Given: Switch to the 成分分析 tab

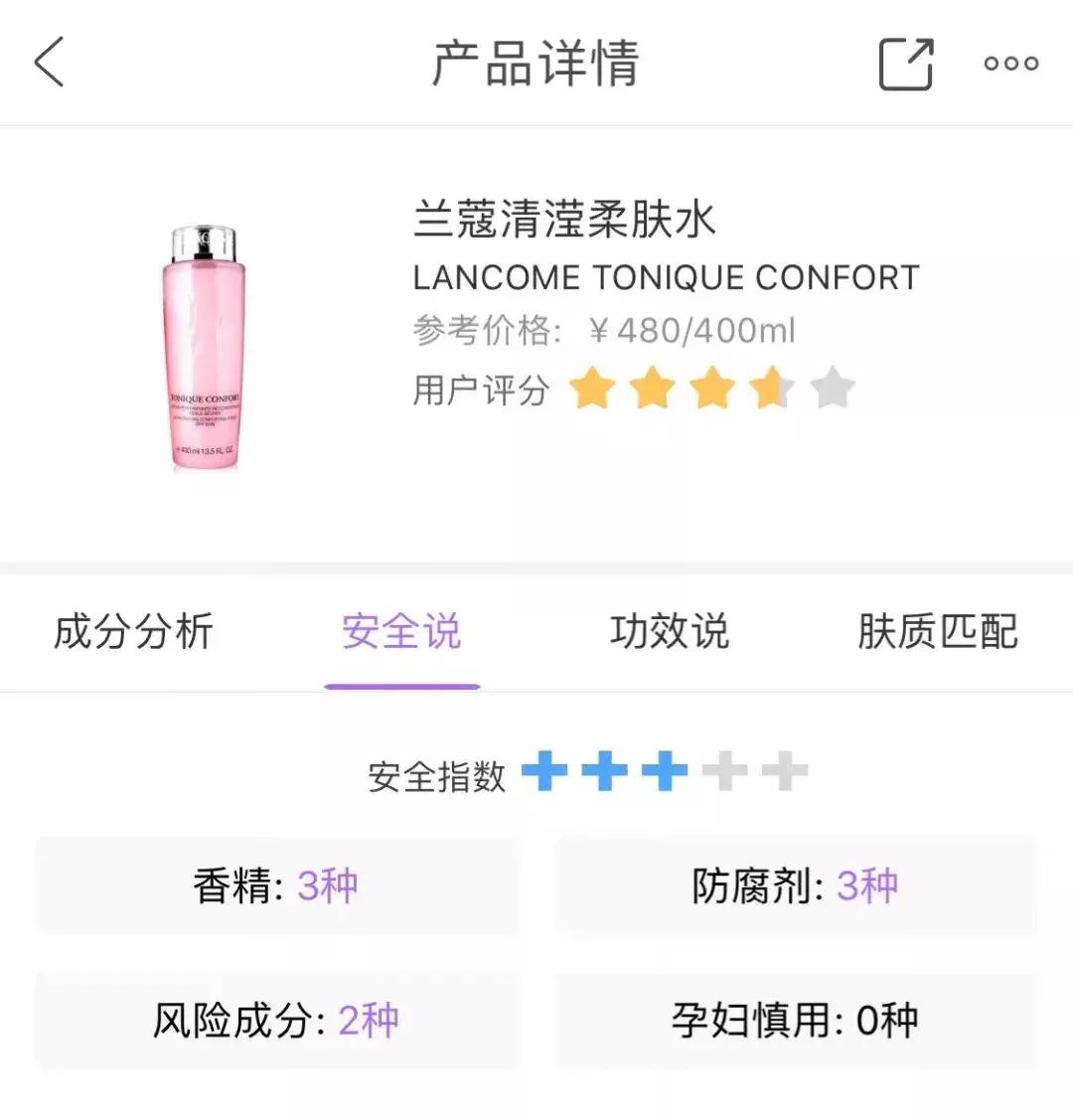Looking at the screenshot, I should point(134,632).
